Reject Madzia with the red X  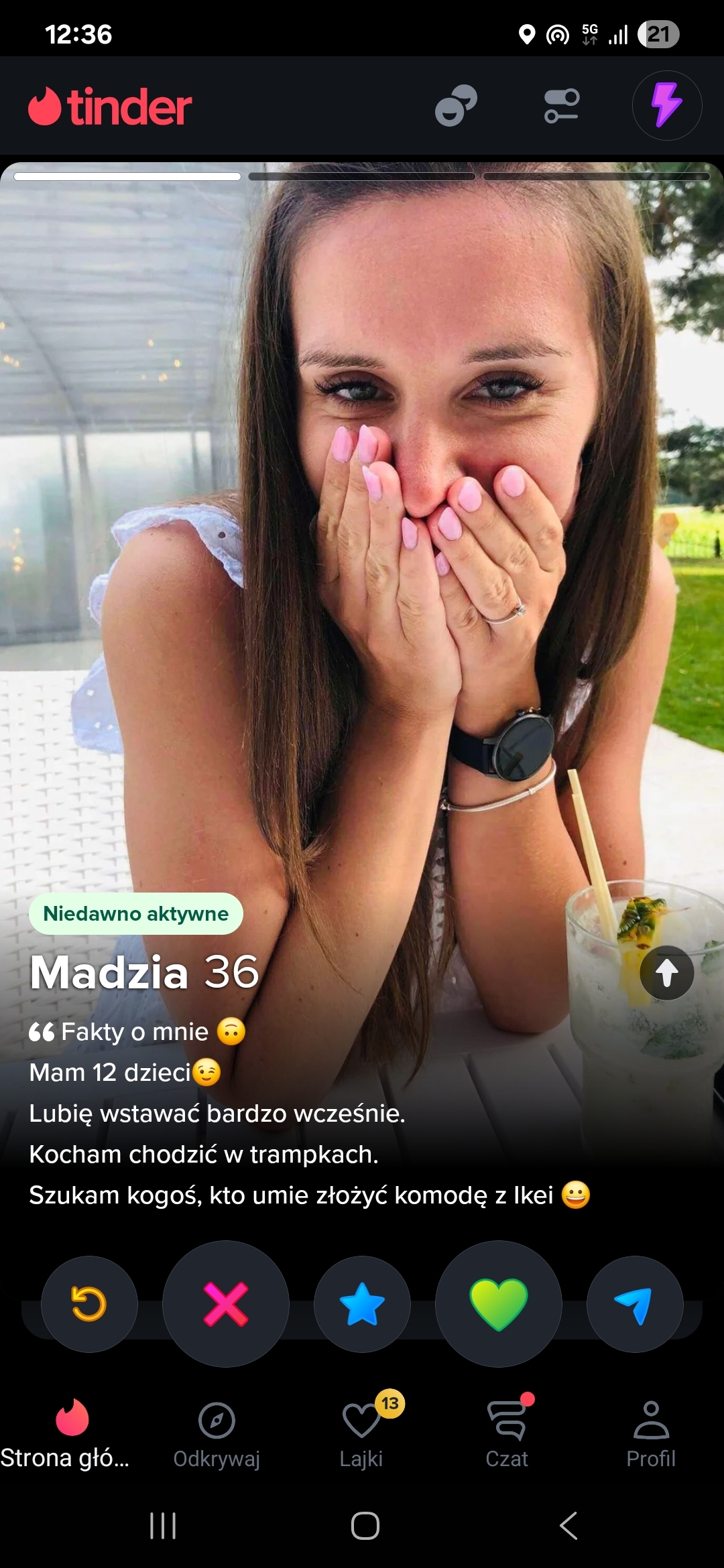(x=226, y=1304)
